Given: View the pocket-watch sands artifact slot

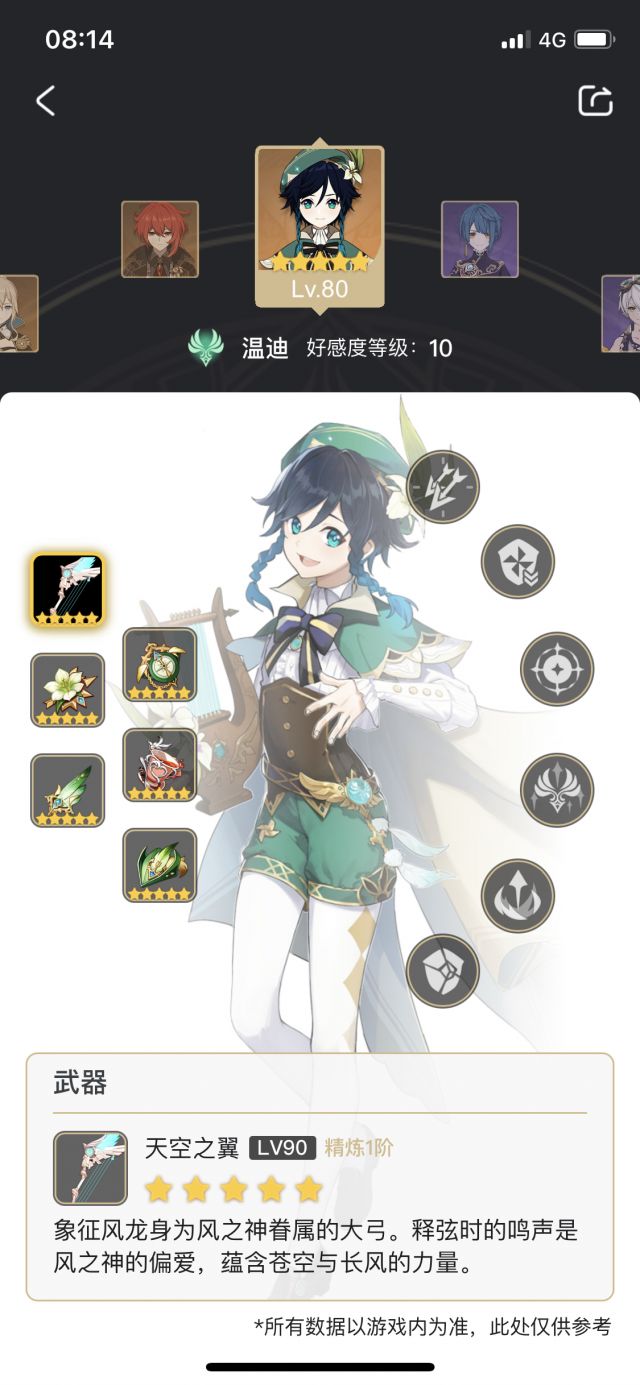Looking at the screenshot, I should 160,665.
